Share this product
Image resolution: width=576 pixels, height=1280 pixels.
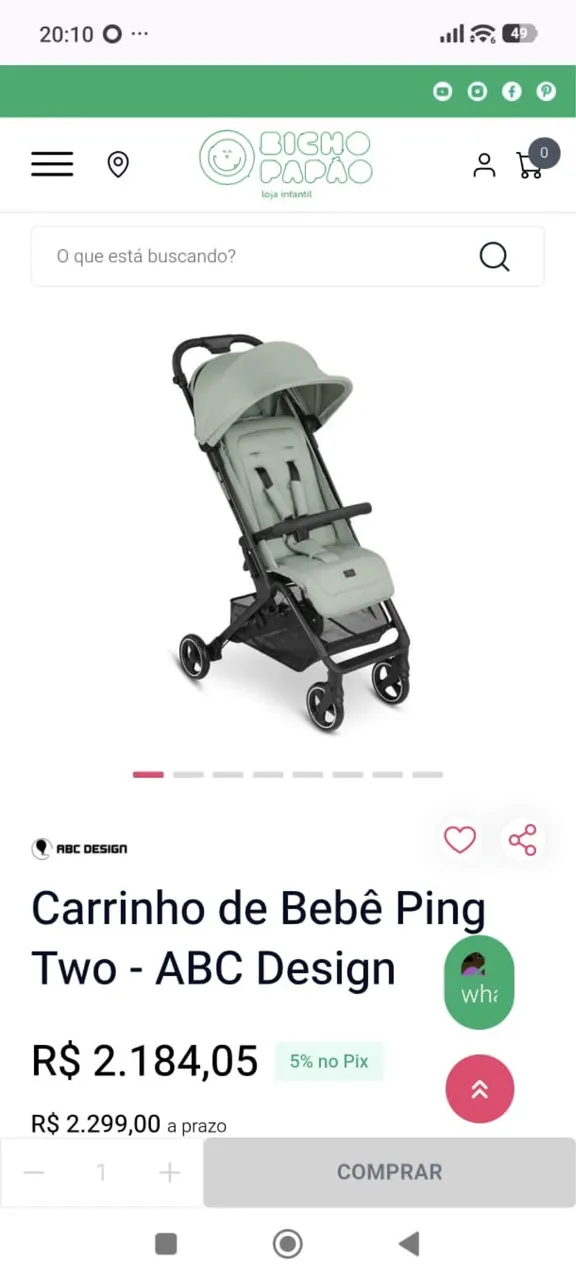click(523, 840)
